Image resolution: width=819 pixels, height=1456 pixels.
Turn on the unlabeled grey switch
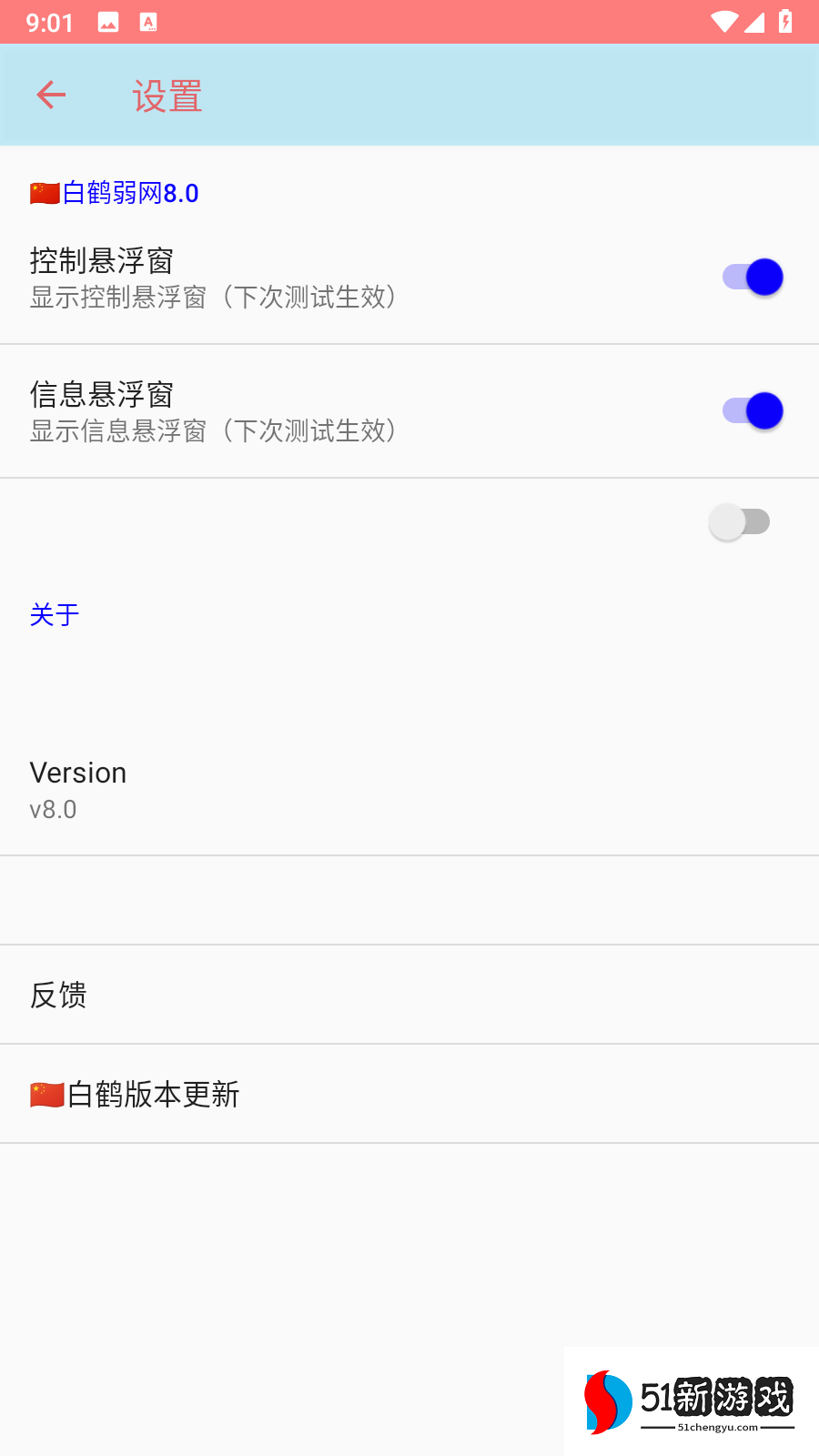(x=739, y=522)
